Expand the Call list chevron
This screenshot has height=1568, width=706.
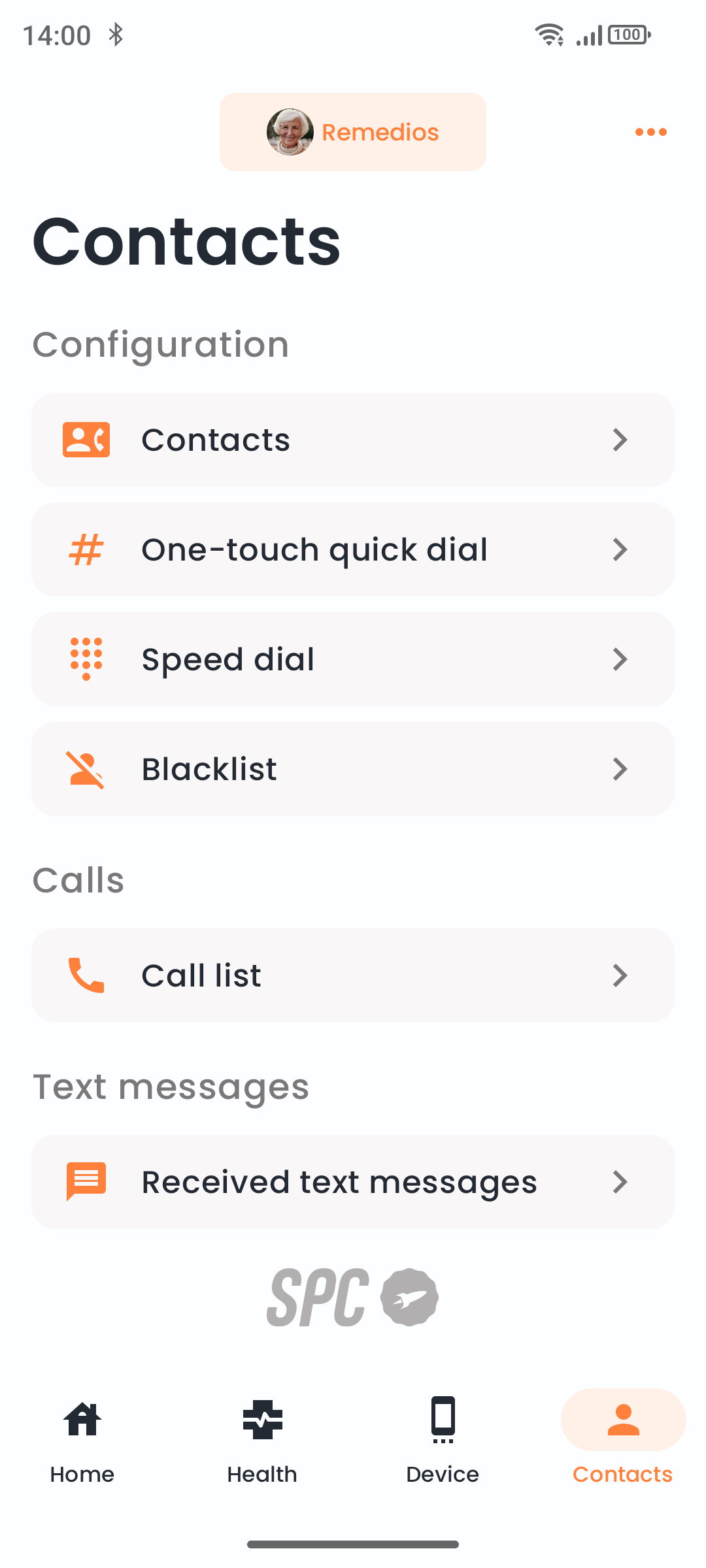(x=620, y=975)
